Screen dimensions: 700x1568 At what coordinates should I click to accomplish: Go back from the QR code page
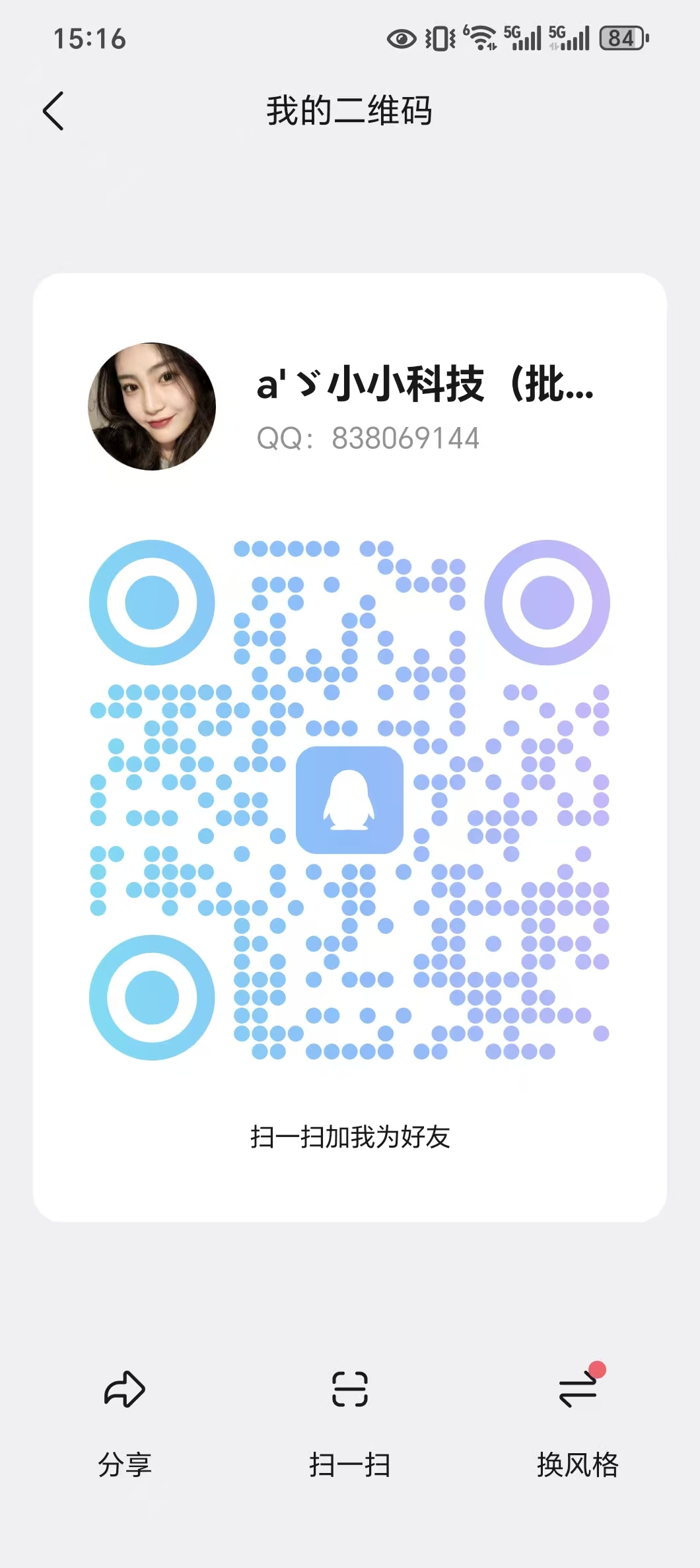(53, 111)
